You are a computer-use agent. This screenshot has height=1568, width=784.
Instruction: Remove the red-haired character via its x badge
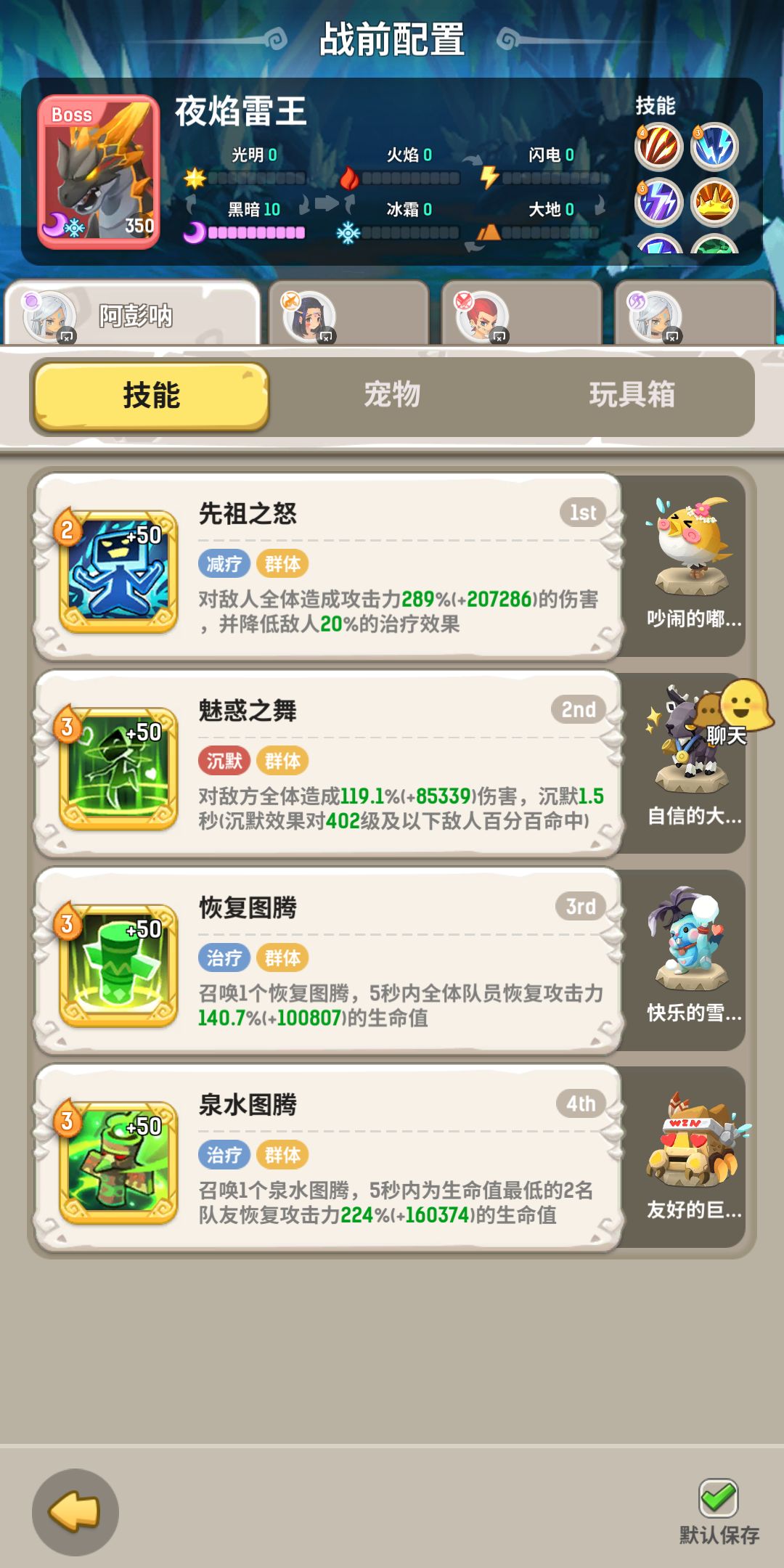[x=501, y=335]
